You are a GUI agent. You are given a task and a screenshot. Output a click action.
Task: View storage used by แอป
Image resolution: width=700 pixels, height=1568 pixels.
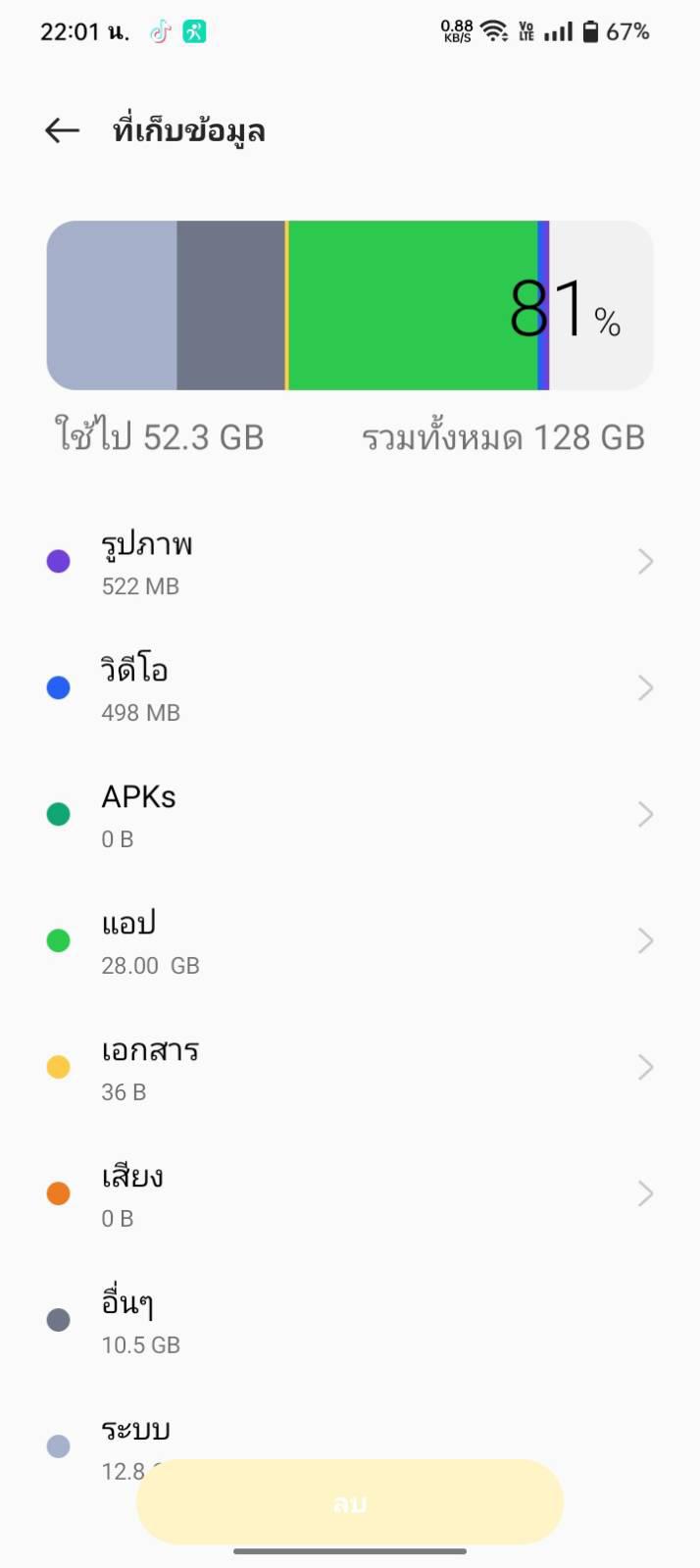pos(349,941)
